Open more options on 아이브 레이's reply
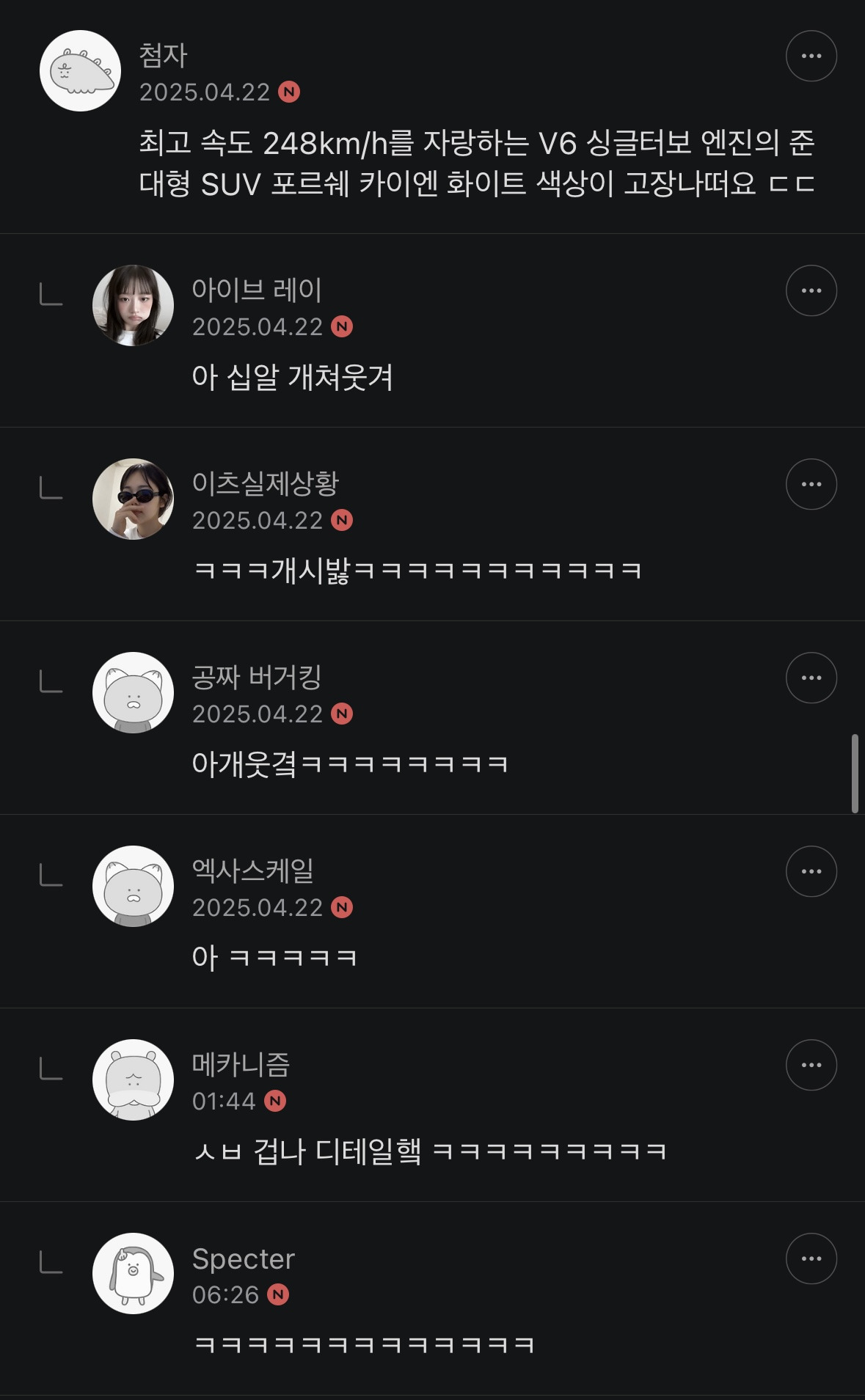The width and height of the screenshot is (865, 1400). pyautogui.click(x=811, y=290)
